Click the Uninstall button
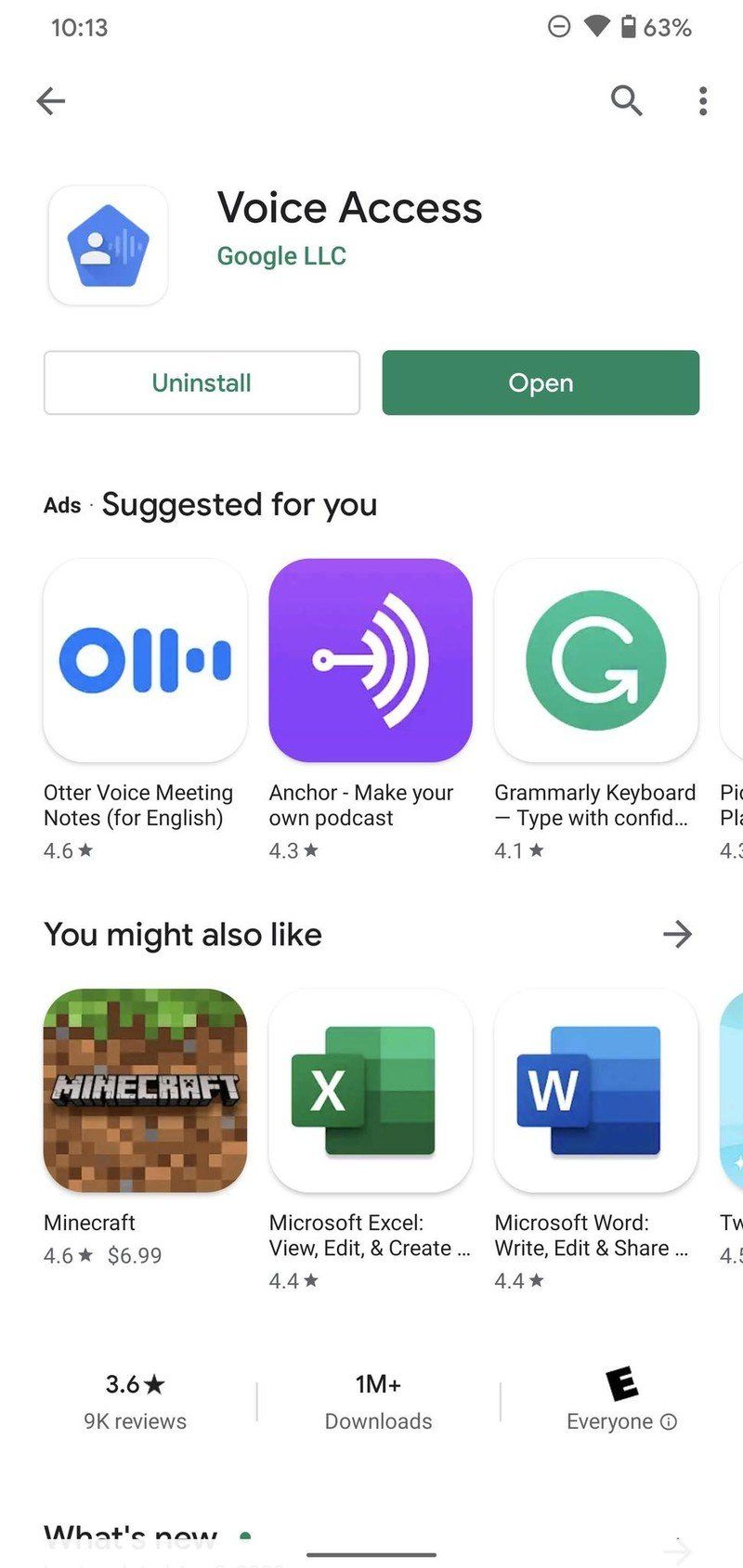The image size is (743, 1568). (x=201, y=382)
